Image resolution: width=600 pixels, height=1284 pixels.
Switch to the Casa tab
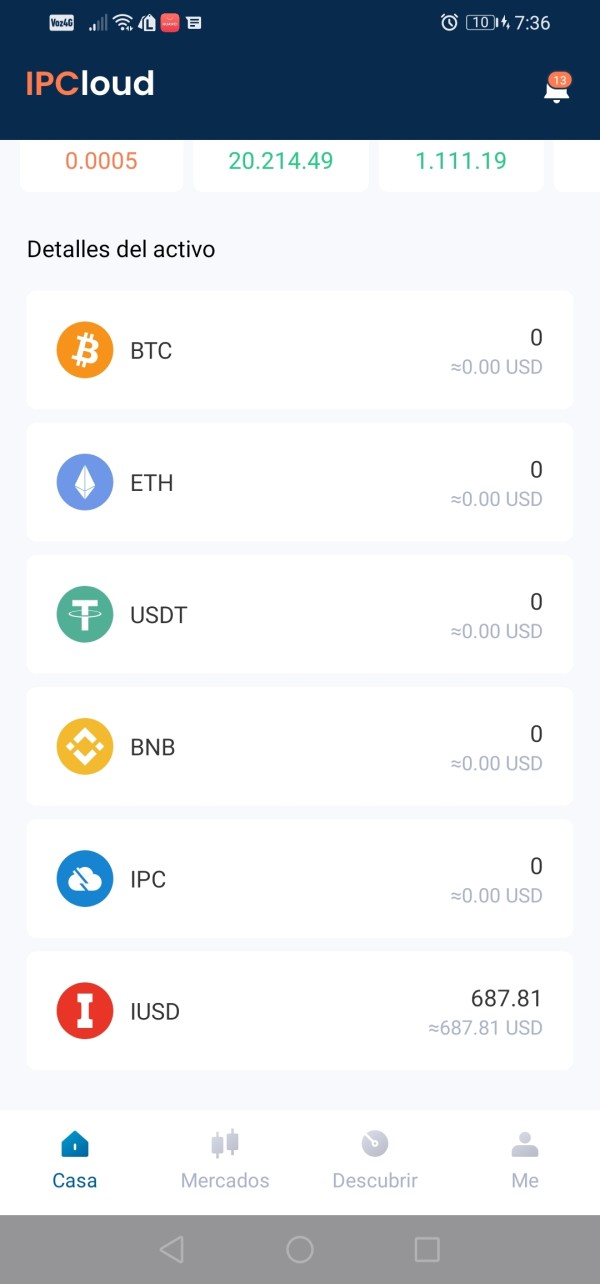point(75,1161)
